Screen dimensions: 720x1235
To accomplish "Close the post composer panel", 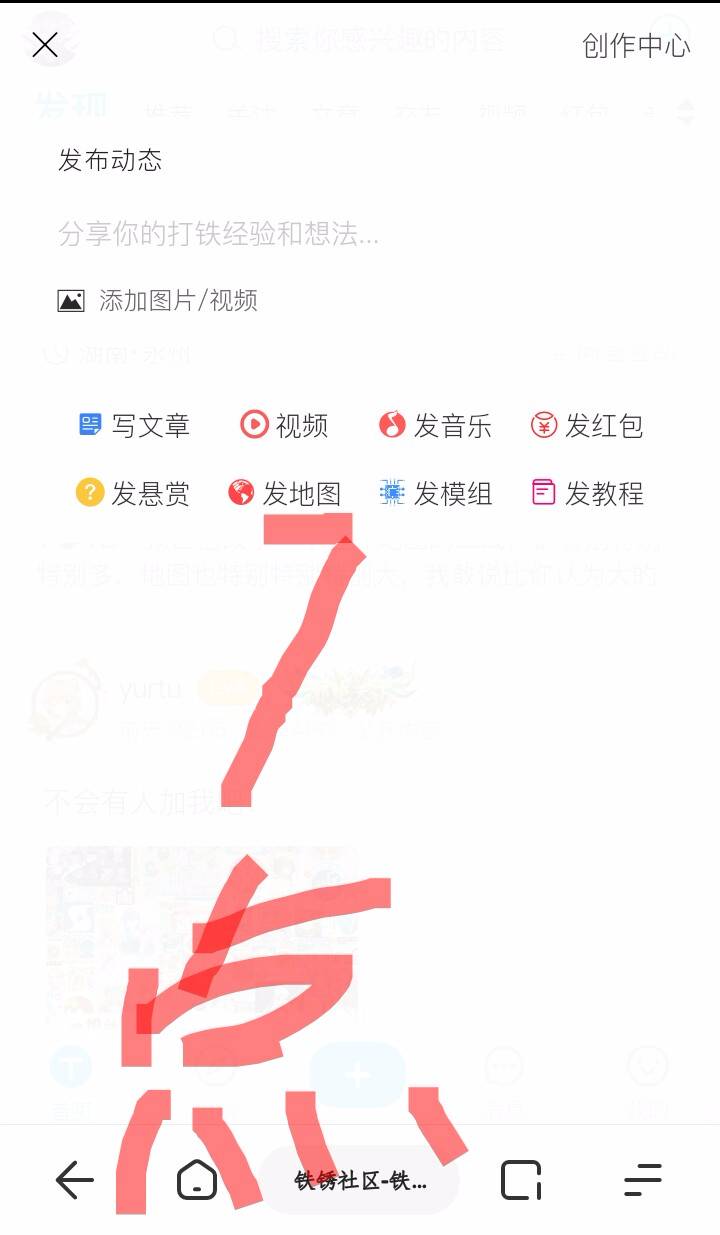I will click(45, 45).
